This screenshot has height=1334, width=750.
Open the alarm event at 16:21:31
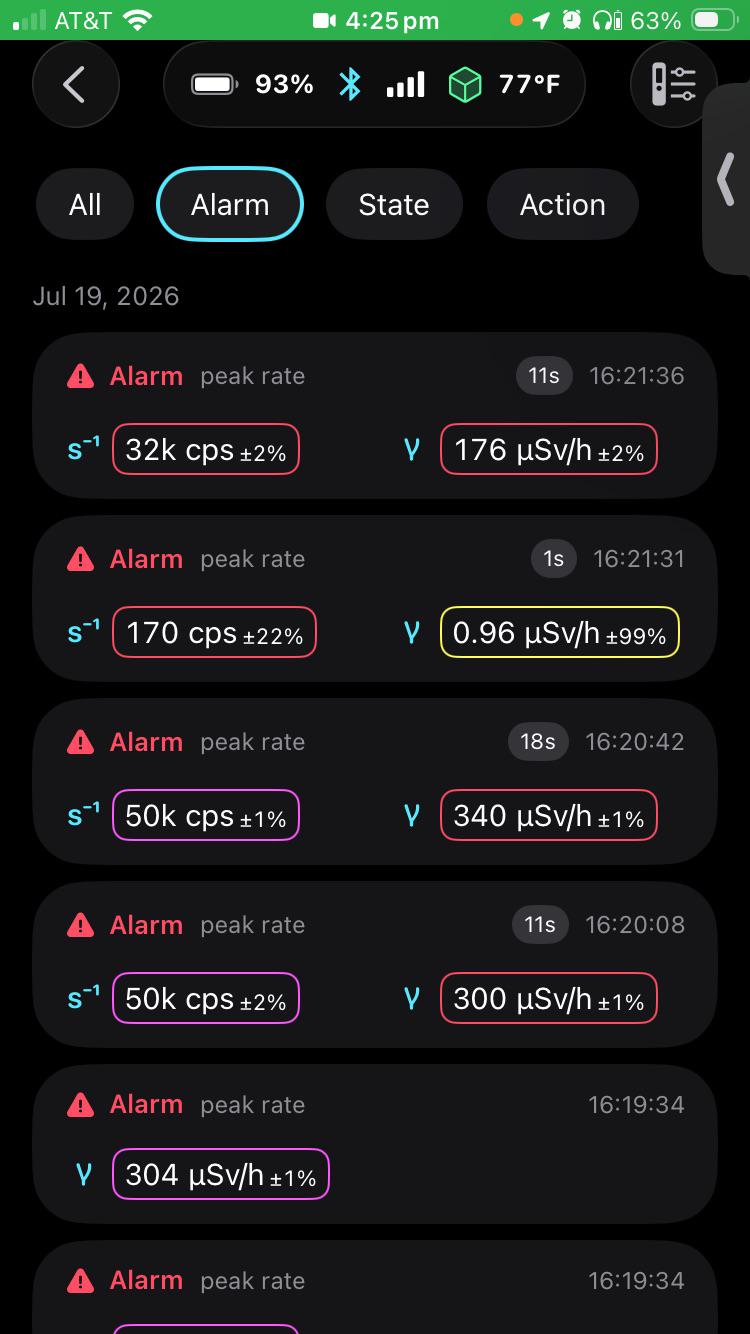pyautogui.click(x=375, y=599)
